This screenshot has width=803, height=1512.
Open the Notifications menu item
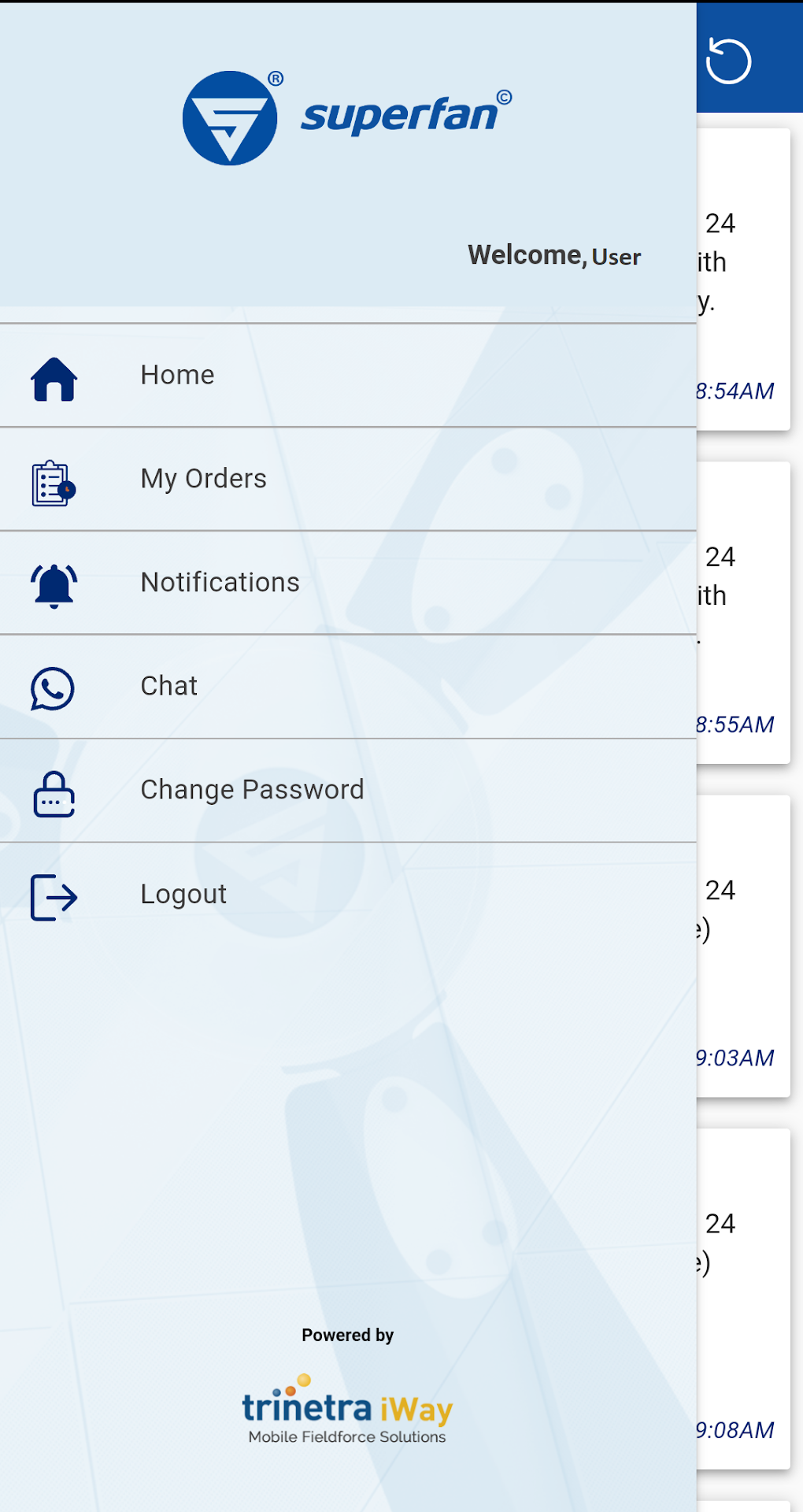coord(220,583)
